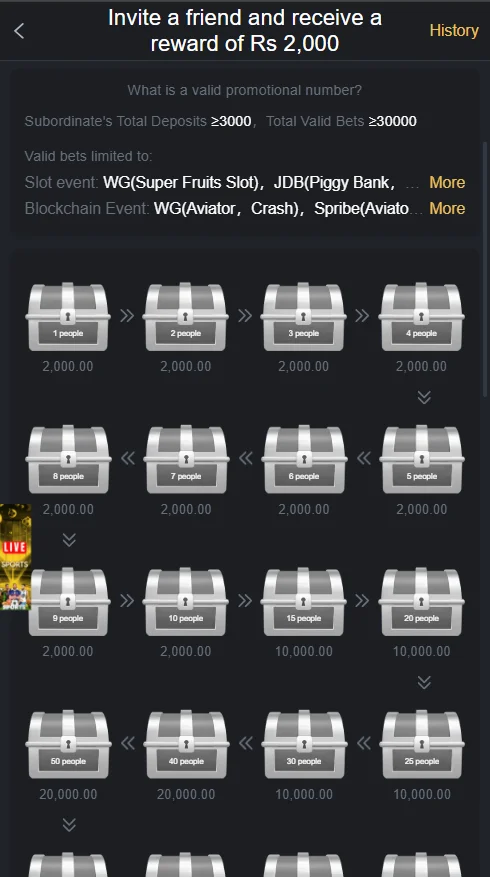
Task: Tap the 8 people treasure chest
Action: tap(68, 460)
